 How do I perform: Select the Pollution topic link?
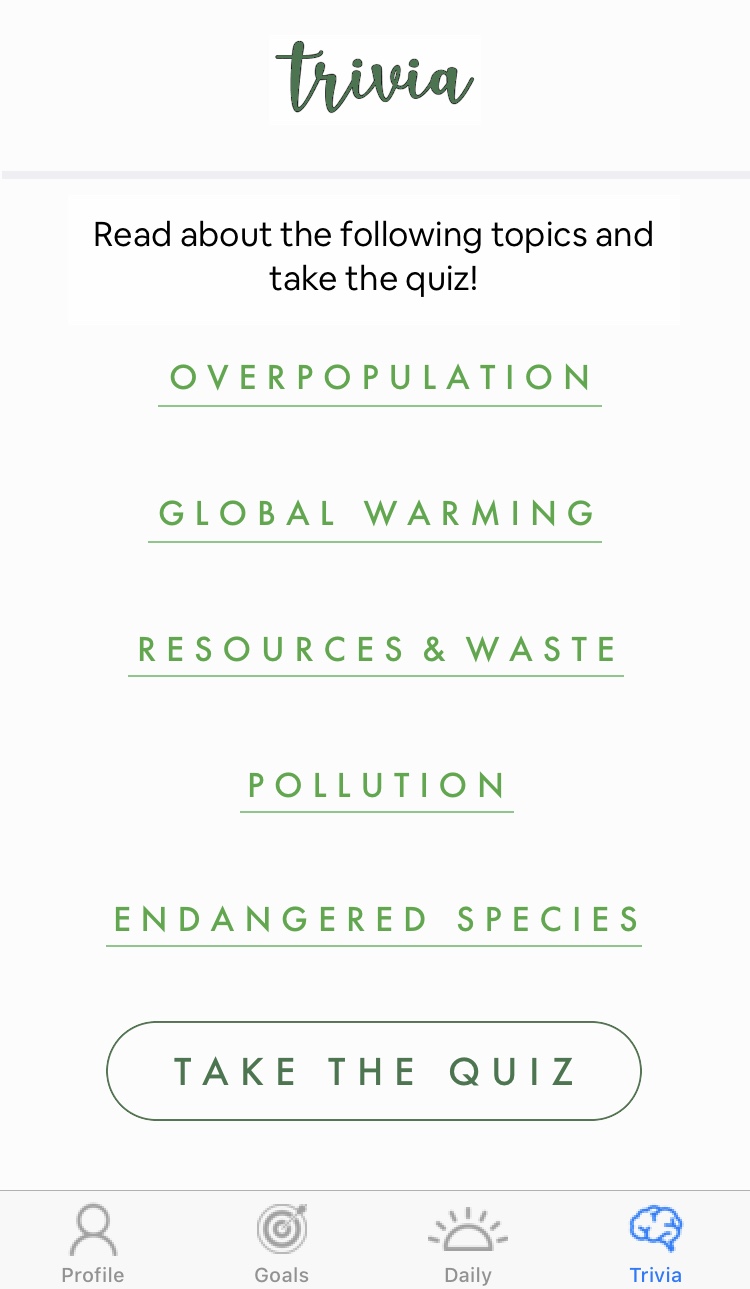pos(376,785)
